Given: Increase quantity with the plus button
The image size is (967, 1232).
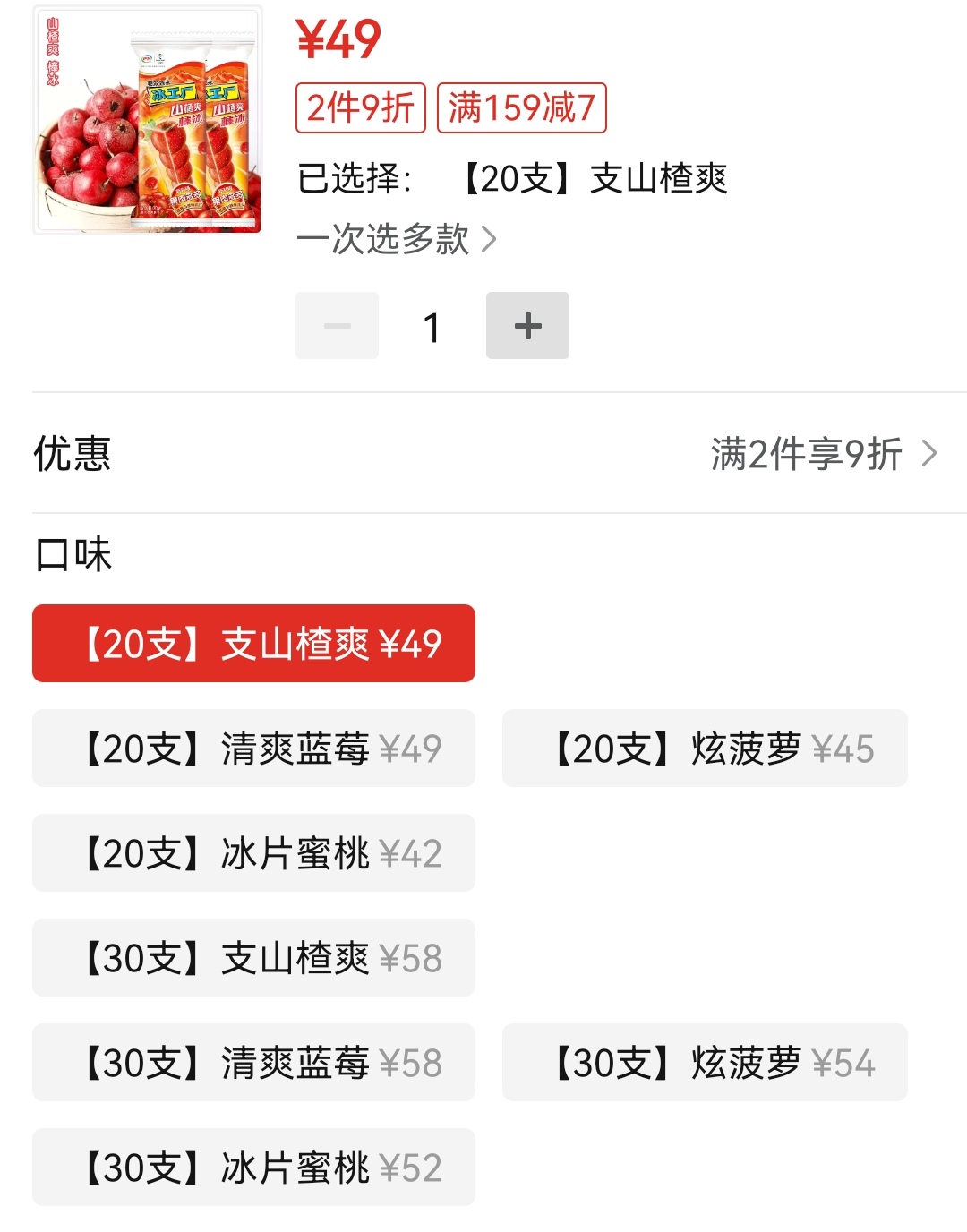Looking at the screenshot, I should point(527,326).
